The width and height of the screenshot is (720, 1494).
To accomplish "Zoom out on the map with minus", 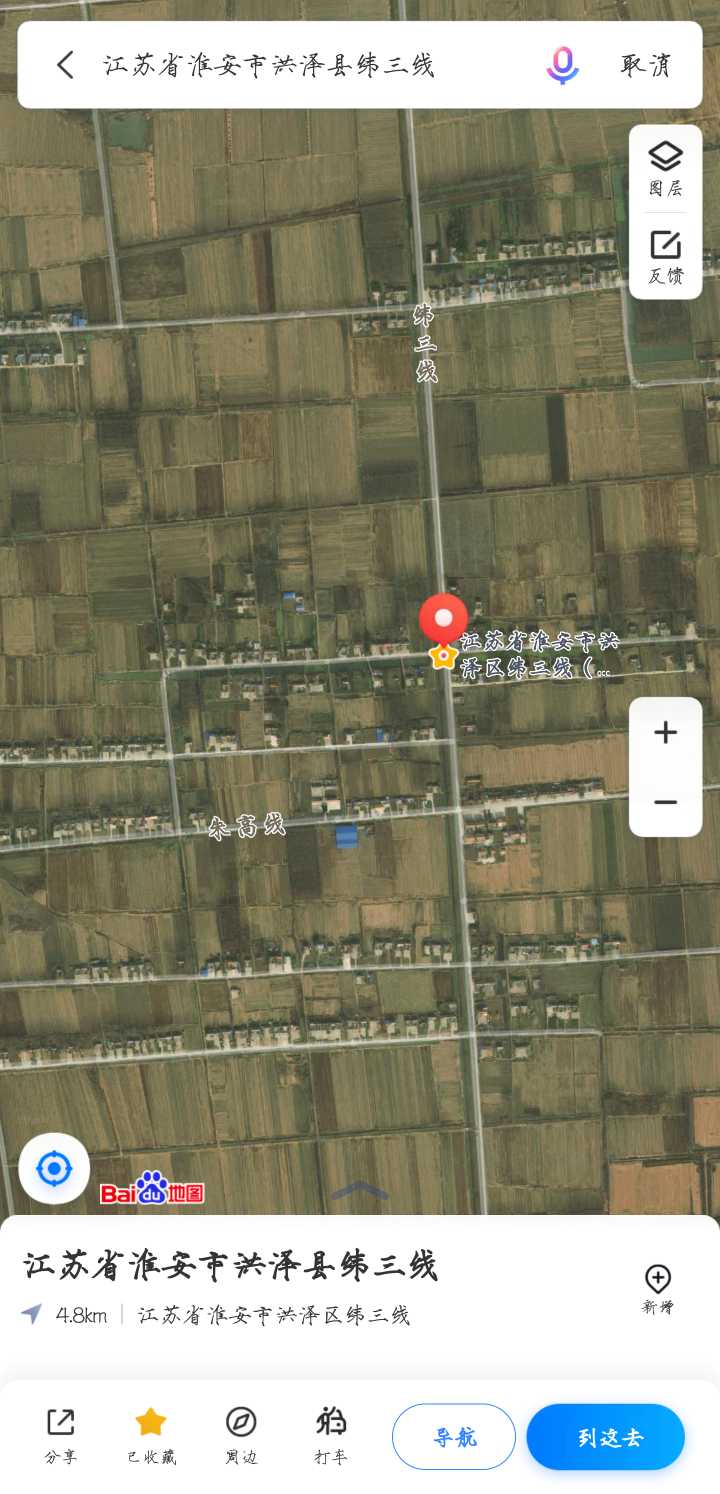I will click(x=665, y=802).
